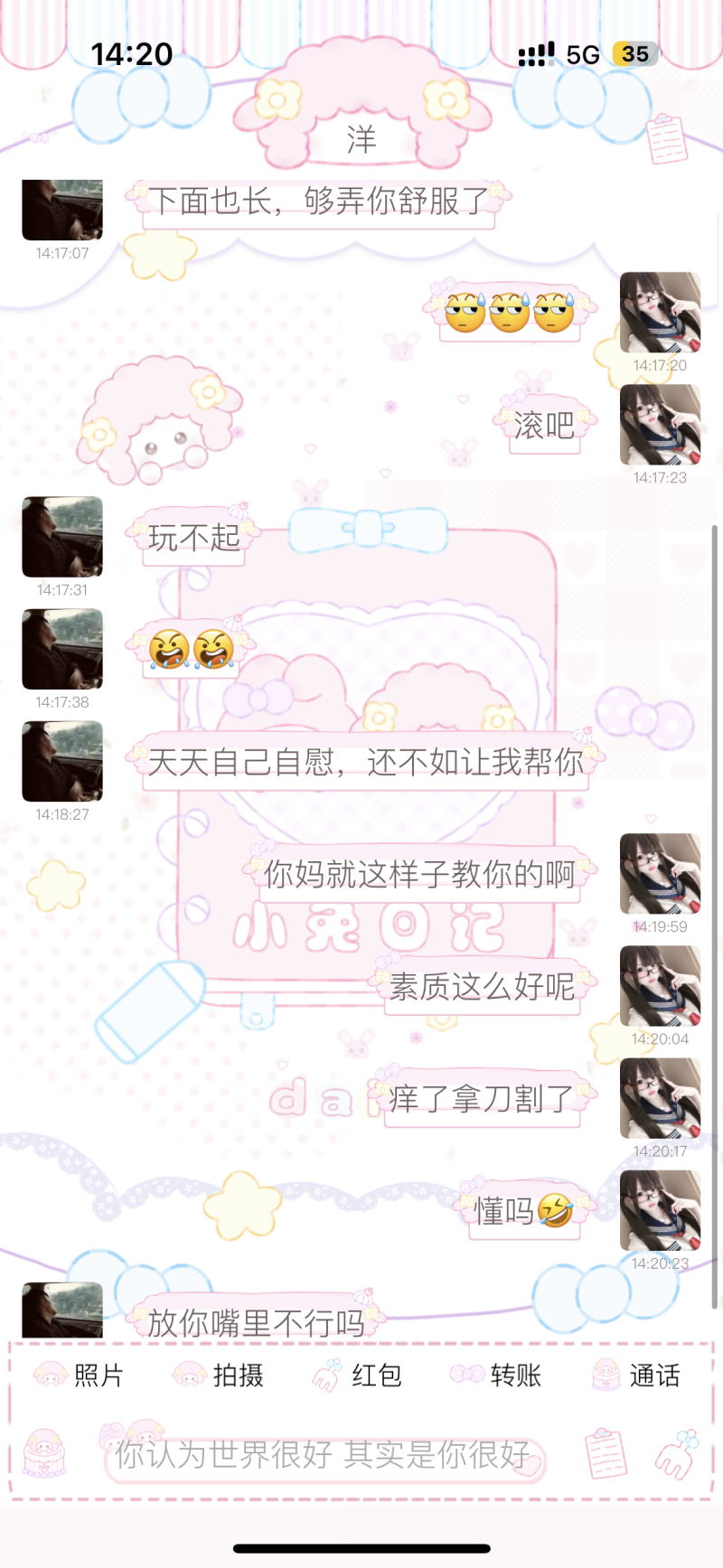Screen dimensions: 723x1568
Task: View the contact's avatar next to 玩不起
Action: (62, 537)
